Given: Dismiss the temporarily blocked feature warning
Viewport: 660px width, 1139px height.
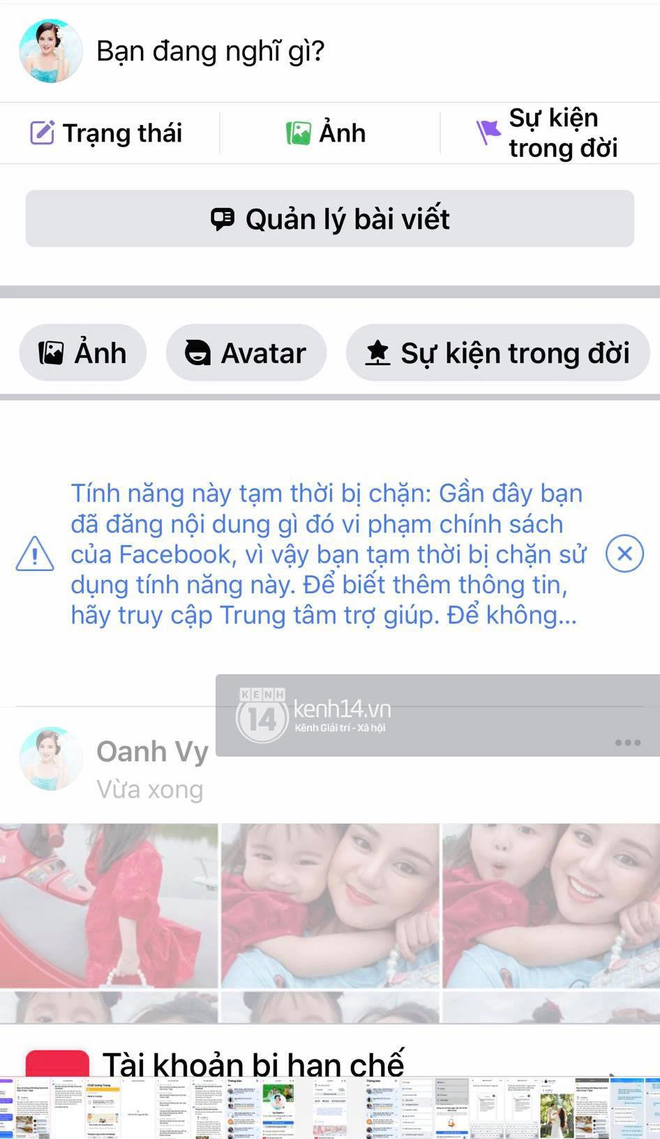Looking at the screenshot, I should click(625, 553).
